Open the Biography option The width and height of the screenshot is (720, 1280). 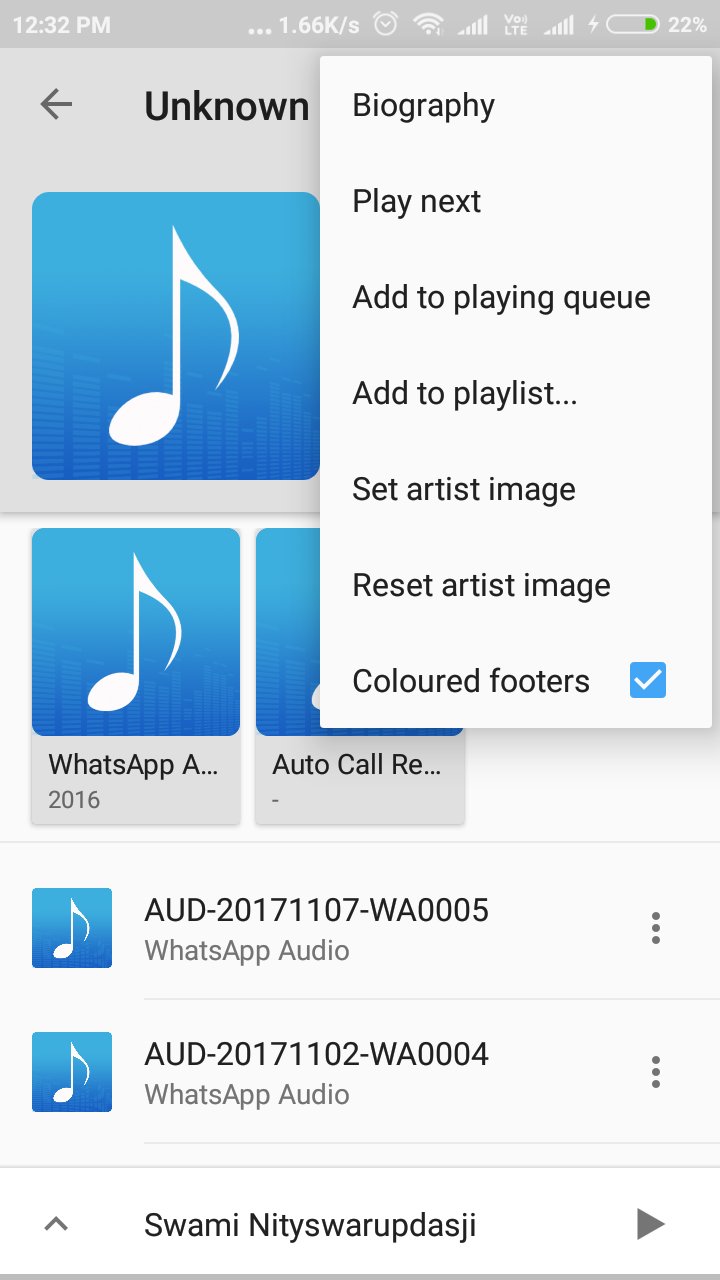click(424, 106)
